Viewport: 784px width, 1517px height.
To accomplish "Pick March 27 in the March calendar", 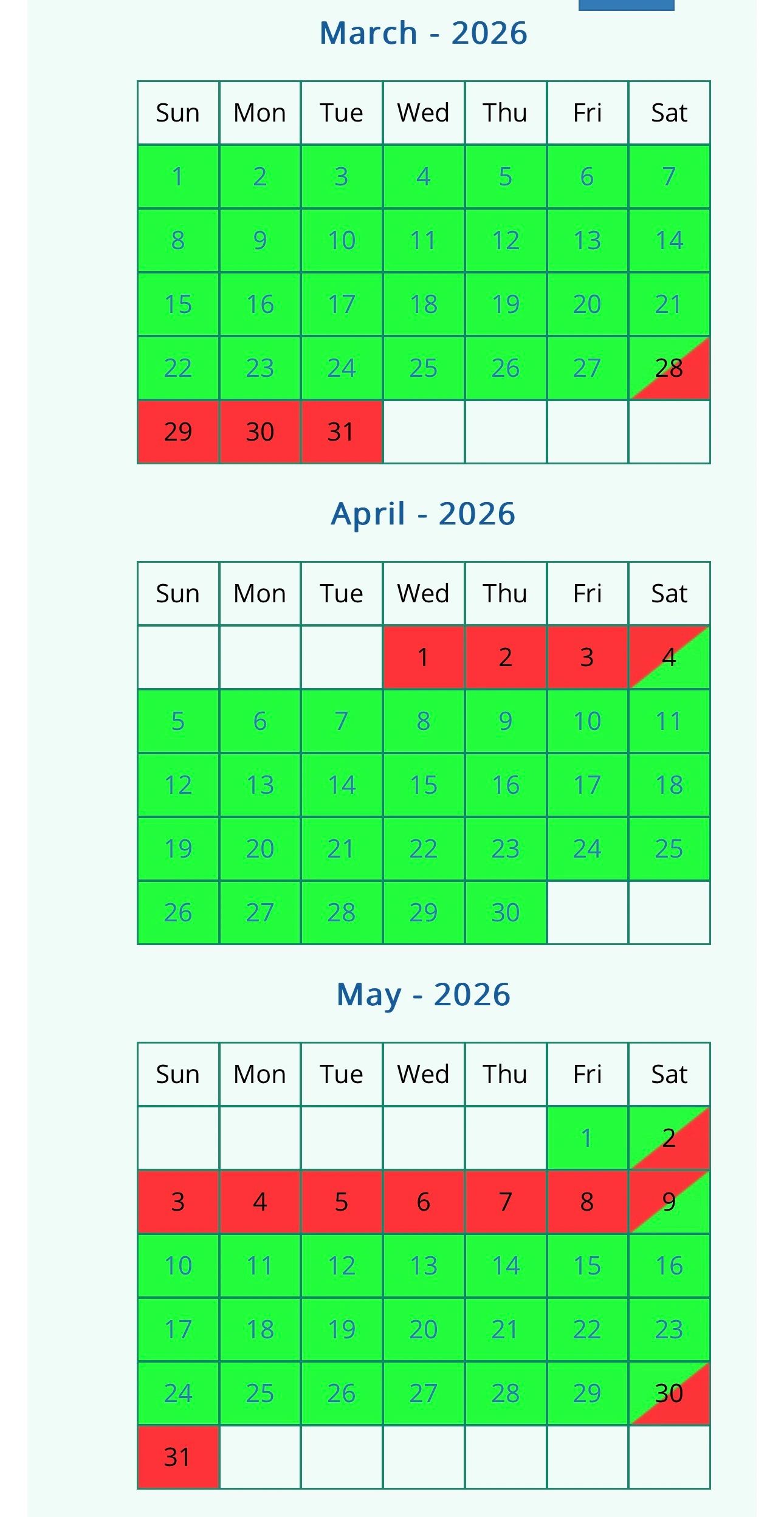I will (586, 368).
